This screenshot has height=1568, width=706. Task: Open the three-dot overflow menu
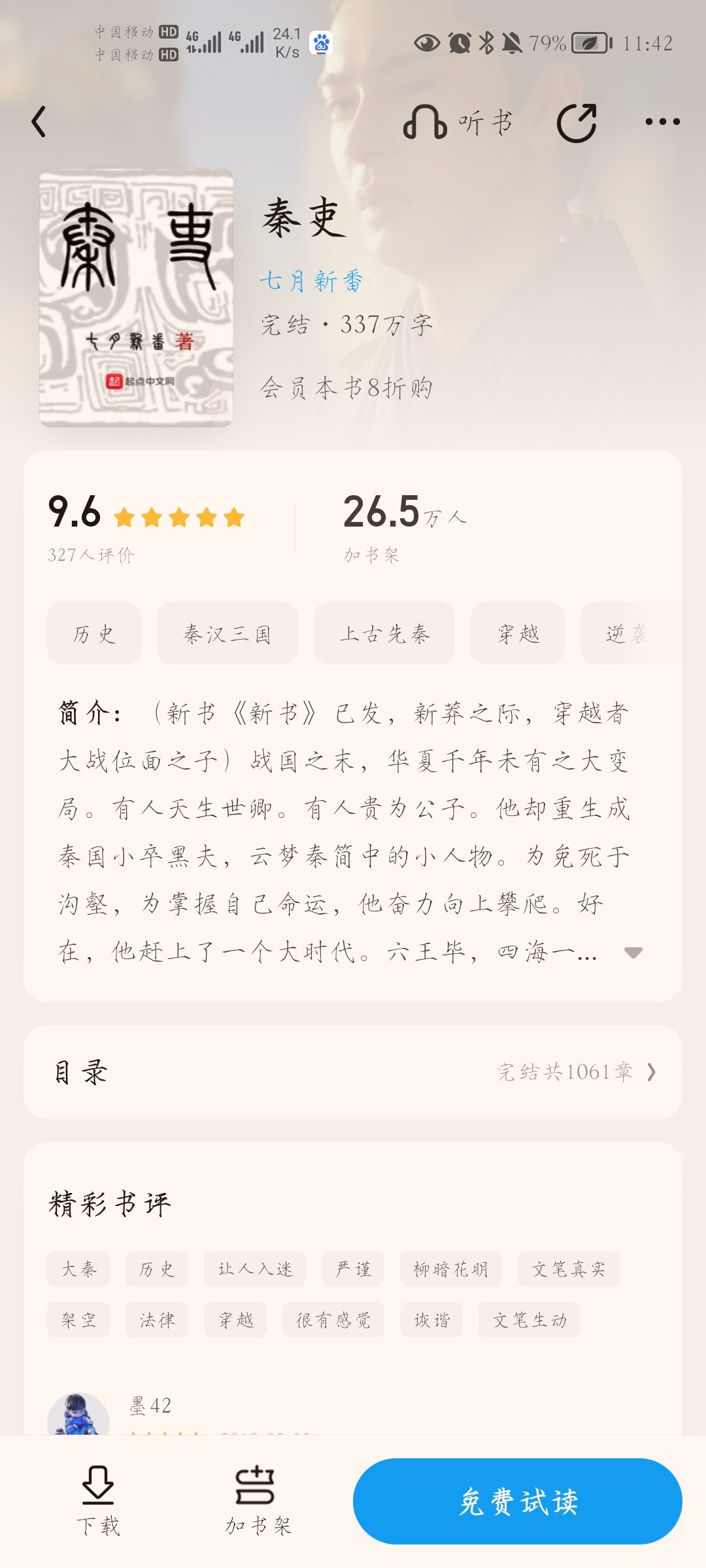[x=662, y=122]
